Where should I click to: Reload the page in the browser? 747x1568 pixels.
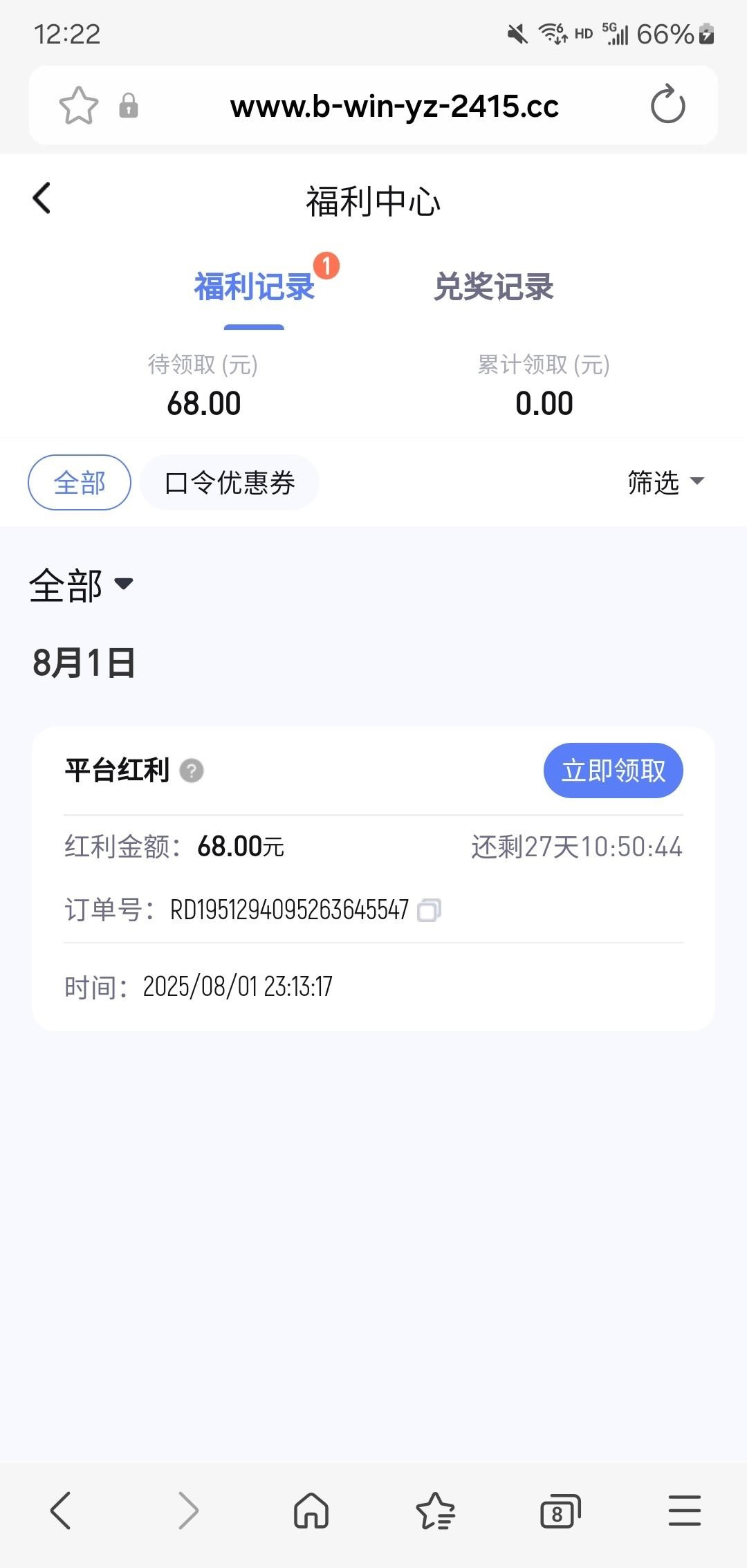(667, 105)
